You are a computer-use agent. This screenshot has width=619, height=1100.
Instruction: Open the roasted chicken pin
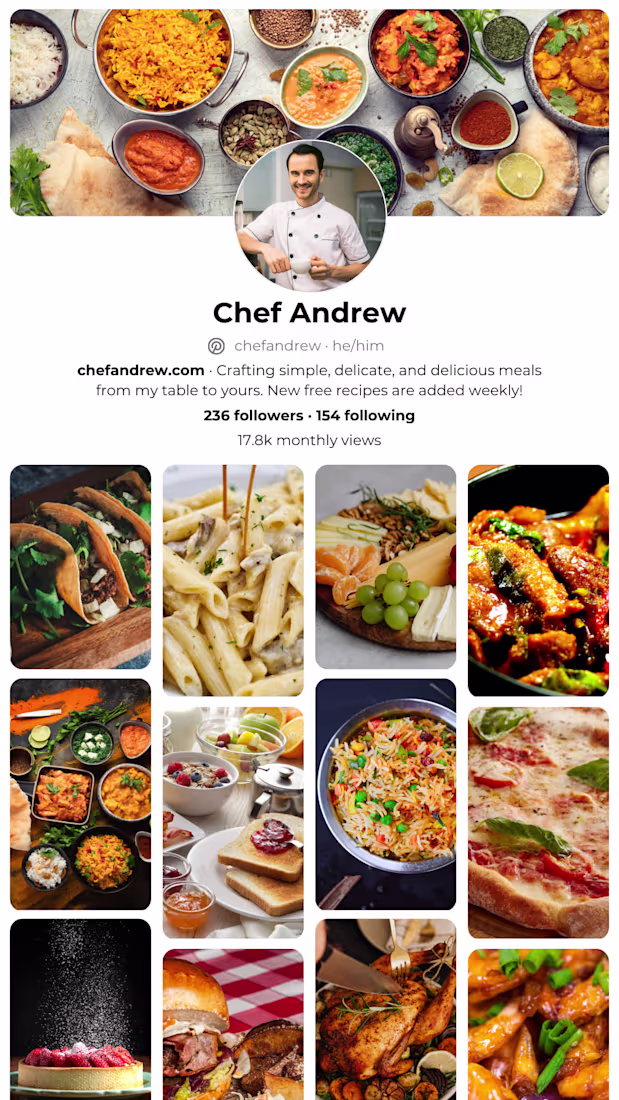point(386,1008)
